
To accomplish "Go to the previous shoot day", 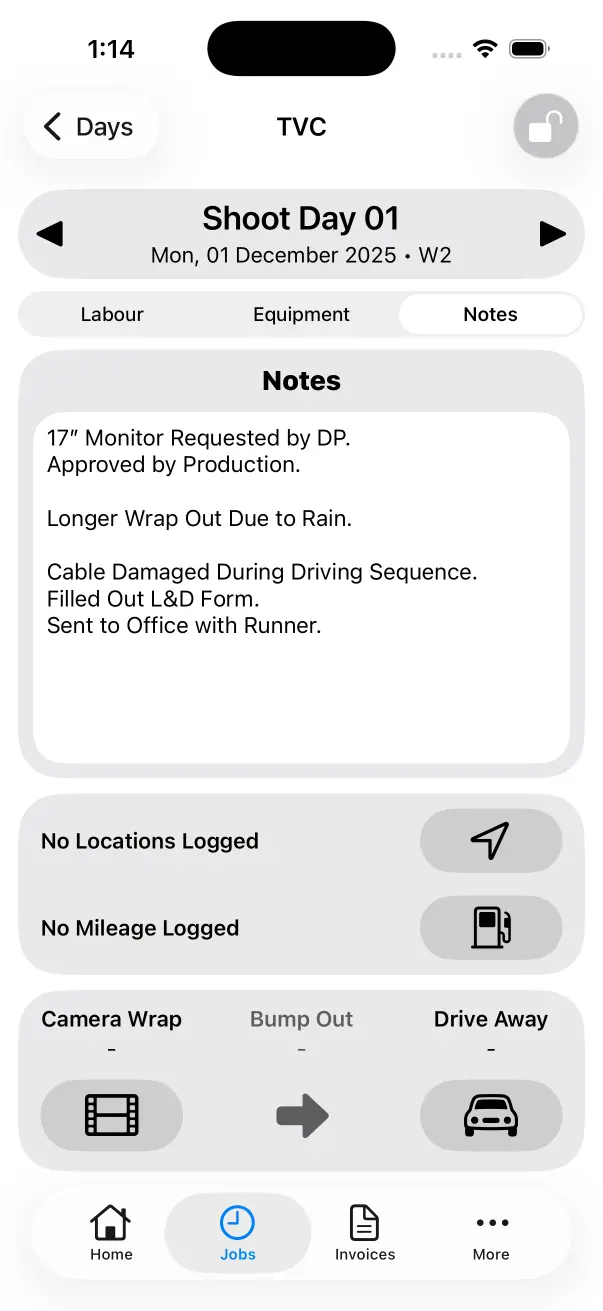I will click(50, 234).
